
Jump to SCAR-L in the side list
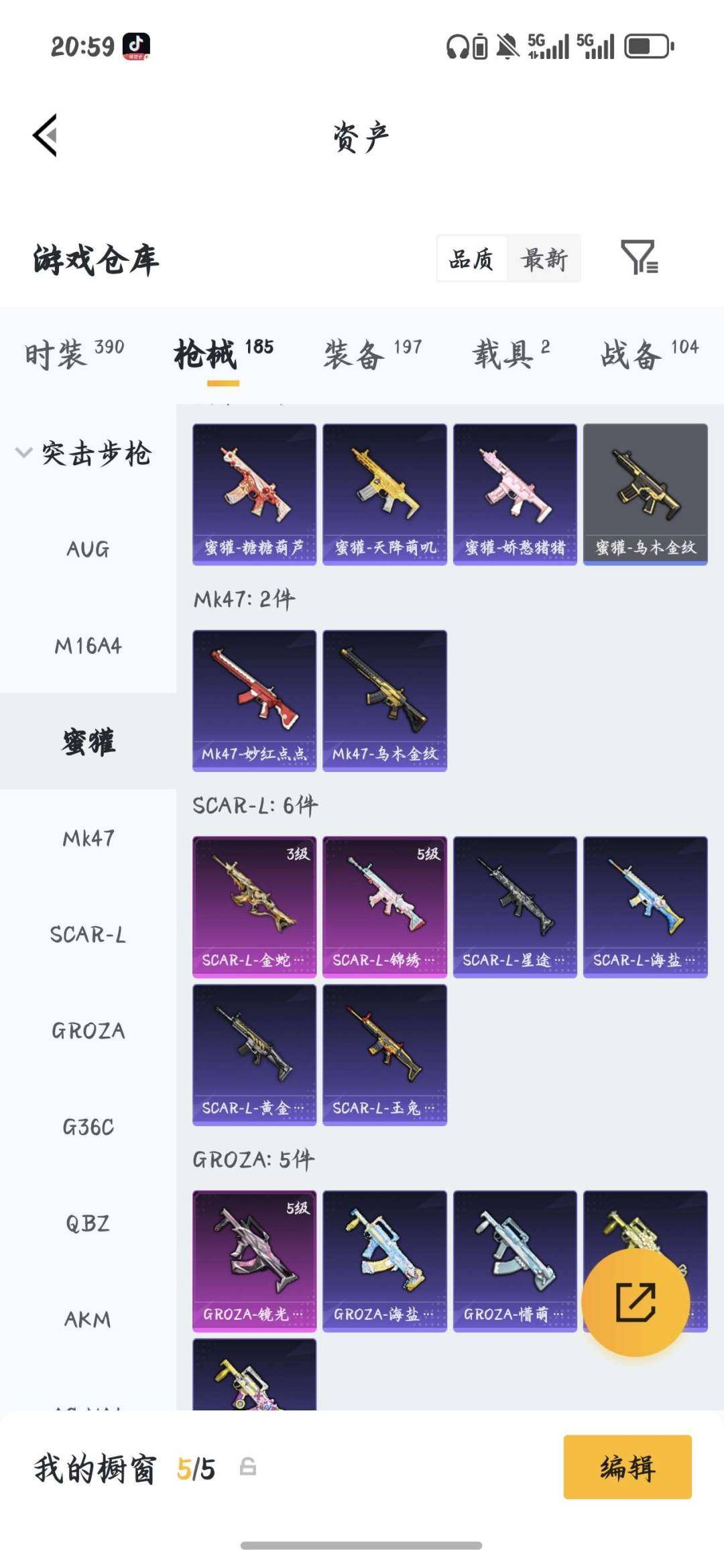tap(88, 934)
